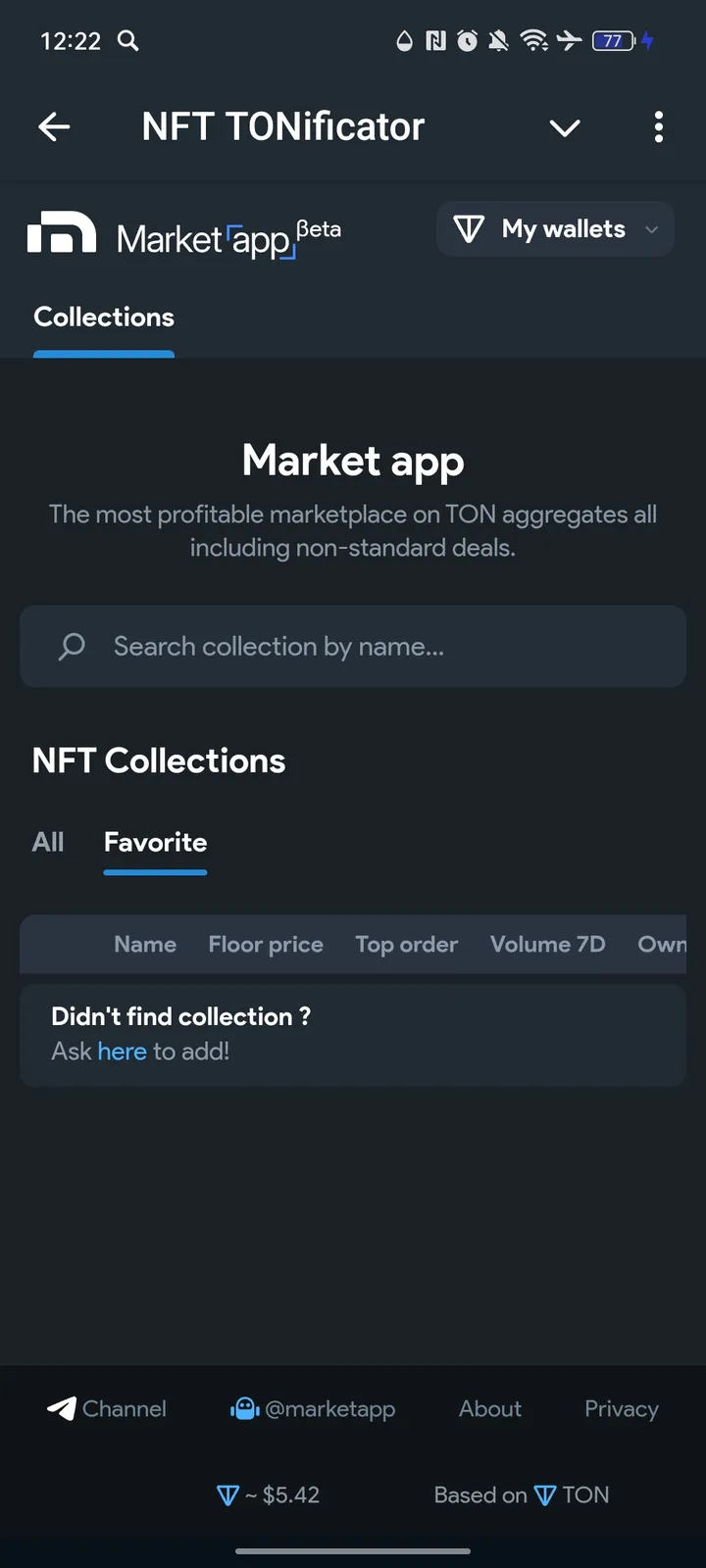The image size is (706, 1568).
Task: Open the My wallets dropdown
Action: click(555, 228)
